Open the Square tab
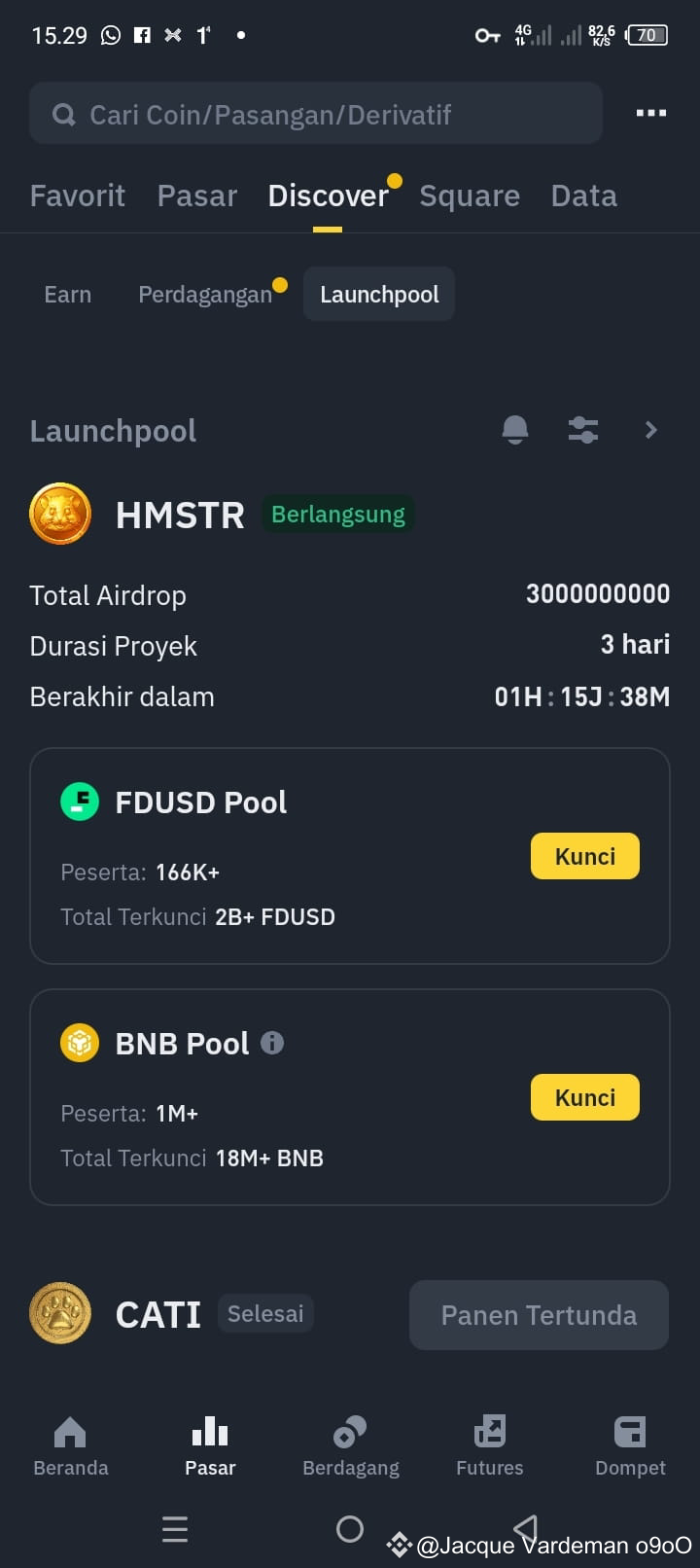 (470, 196)
